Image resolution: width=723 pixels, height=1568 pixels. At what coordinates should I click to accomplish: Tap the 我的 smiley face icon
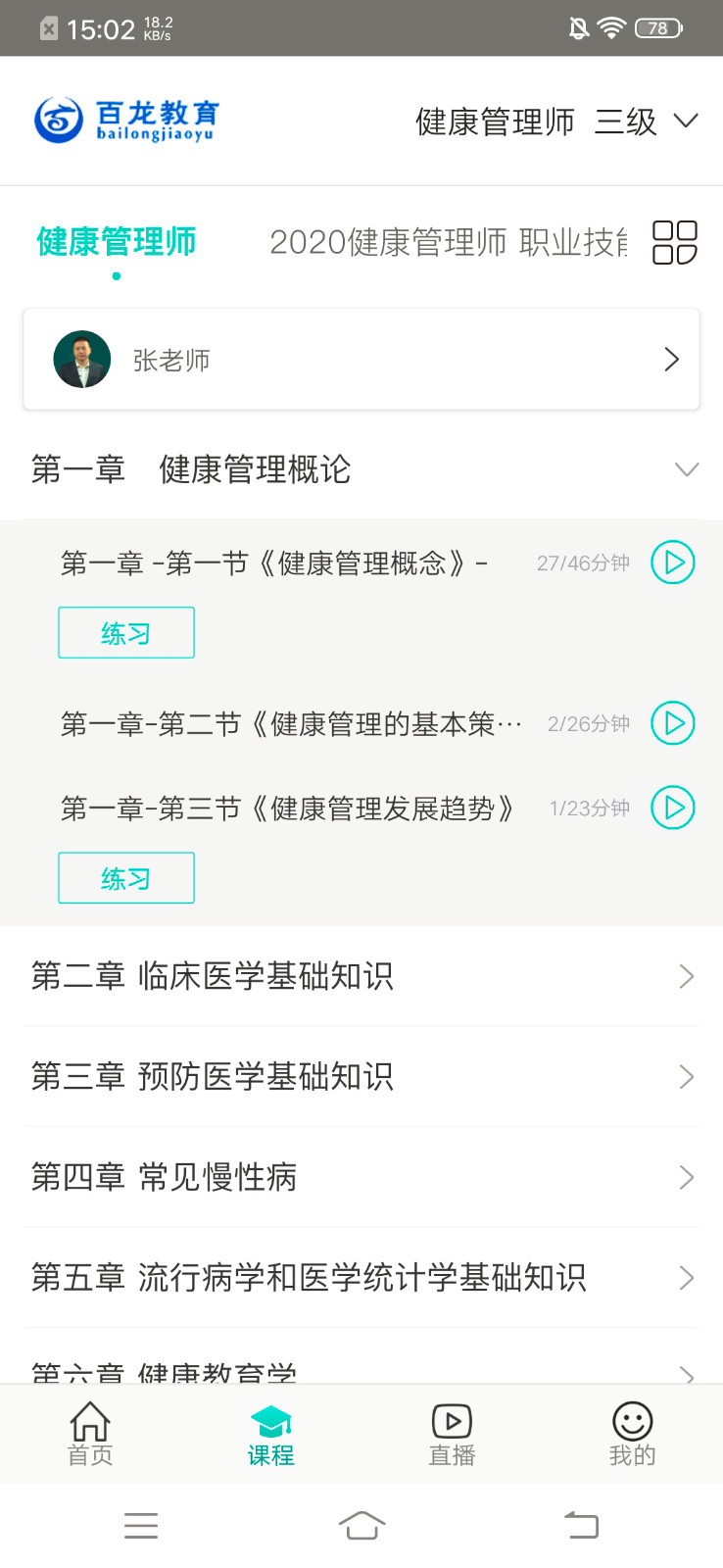click(632, 1419)
